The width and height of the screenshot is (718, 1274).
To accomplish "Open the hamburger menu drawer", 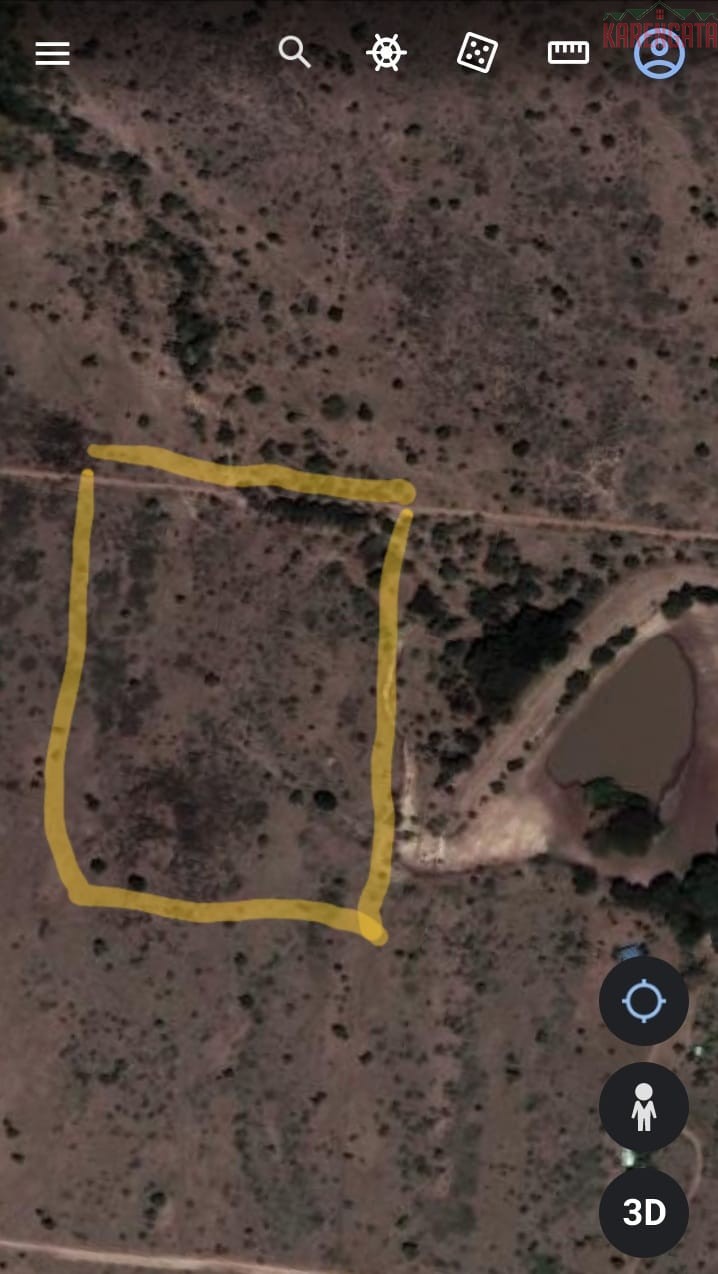I will point(52,53).
